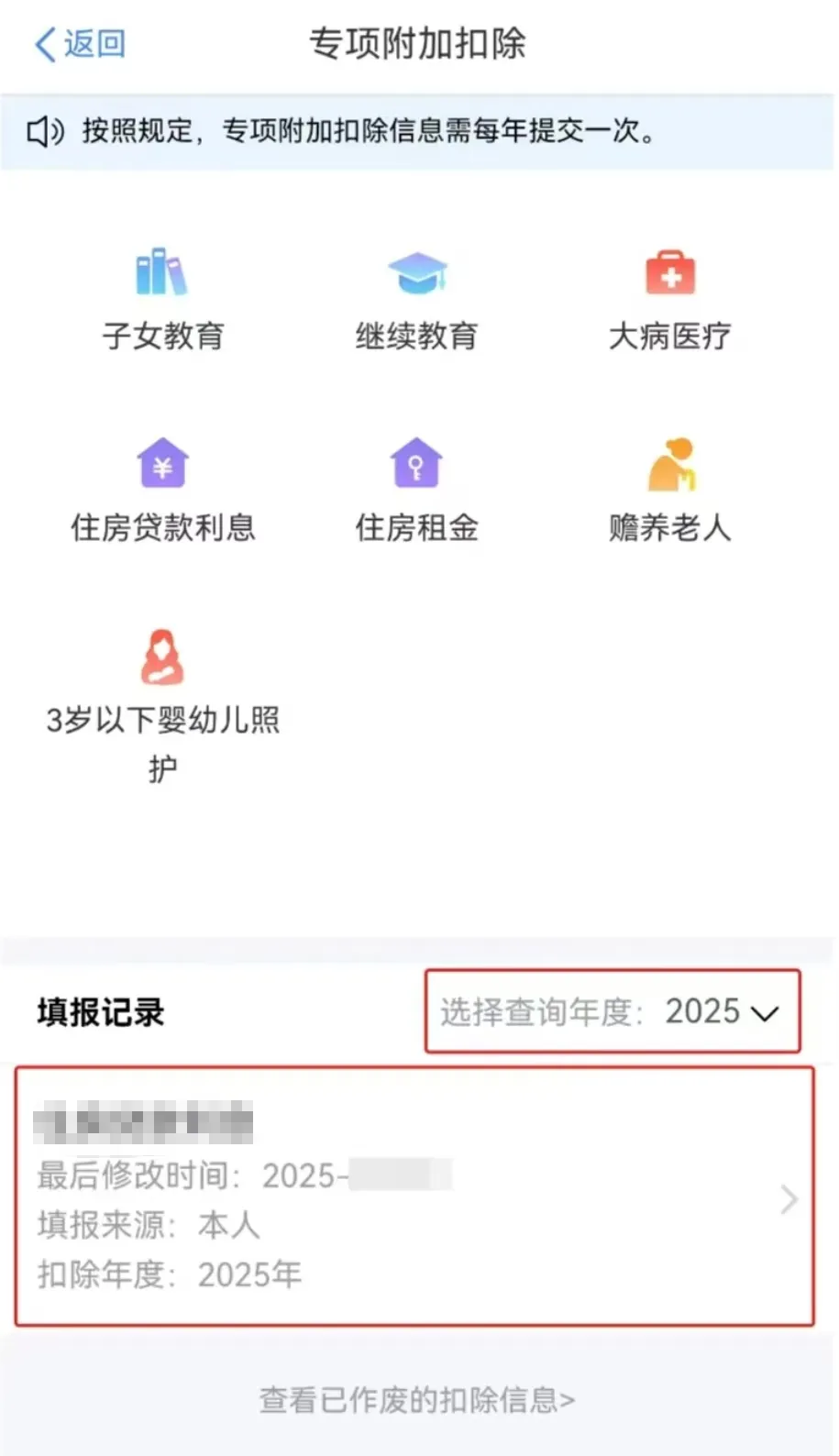
Task: Expand the 选择查询年度 2025 dropdown
Action: tap(612, 1011)
